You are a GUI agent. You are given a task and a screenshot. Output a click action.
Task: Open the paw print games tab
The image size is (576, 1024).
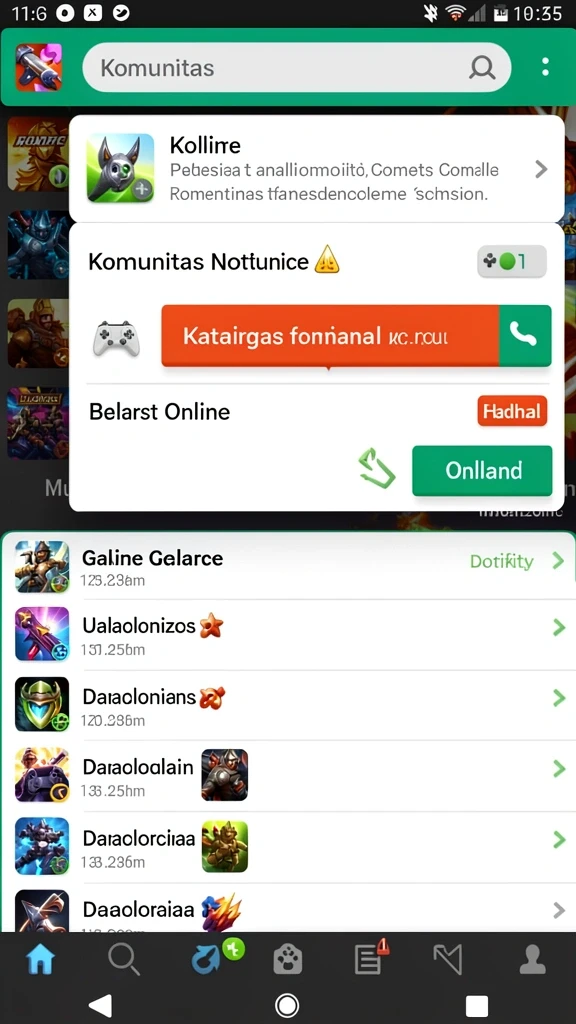click(289, 960)
